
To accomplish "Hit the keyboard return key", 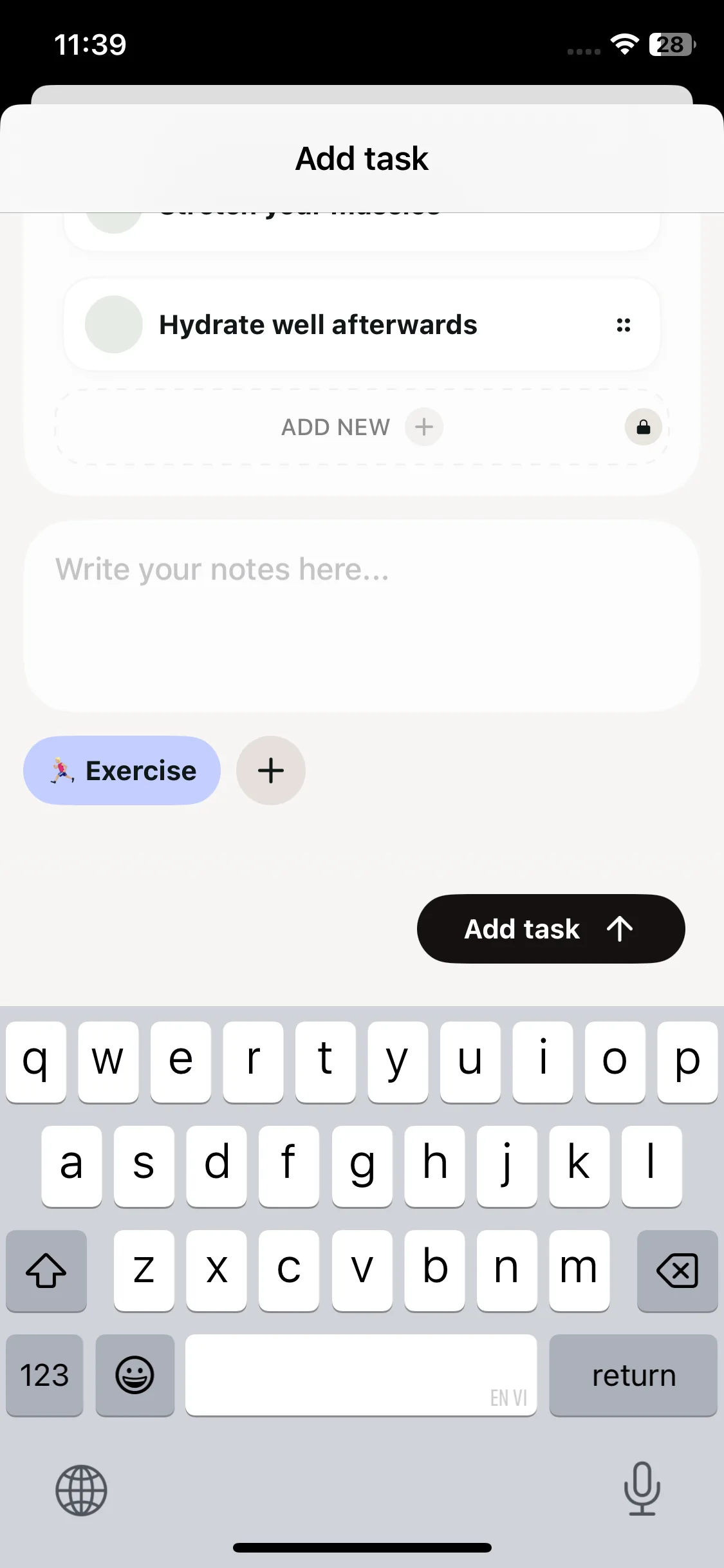I will tap(633, 1375).
